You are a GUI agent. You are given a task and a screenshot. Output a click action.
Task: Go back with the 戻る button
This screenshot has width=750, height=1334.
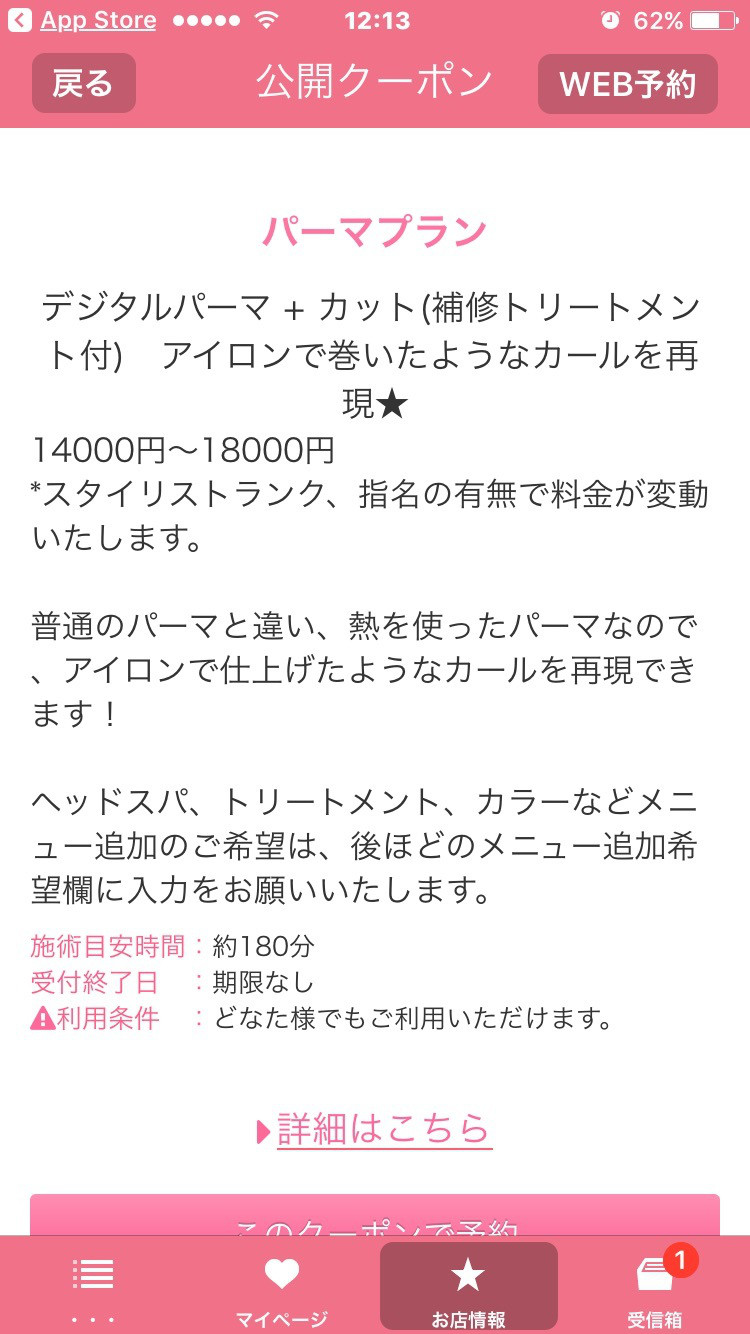[84, 84]
